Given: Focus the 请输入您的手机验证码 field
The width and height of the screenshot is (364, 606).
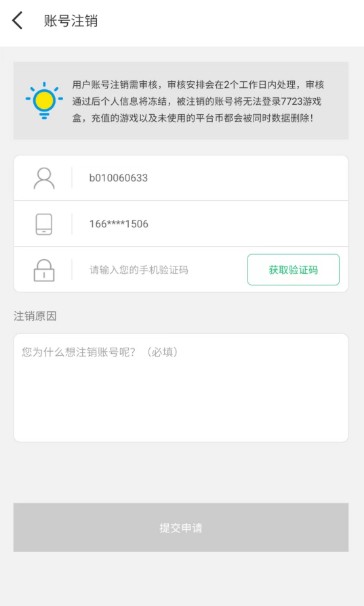Looking at the screenshot, I should click(162, 270).
